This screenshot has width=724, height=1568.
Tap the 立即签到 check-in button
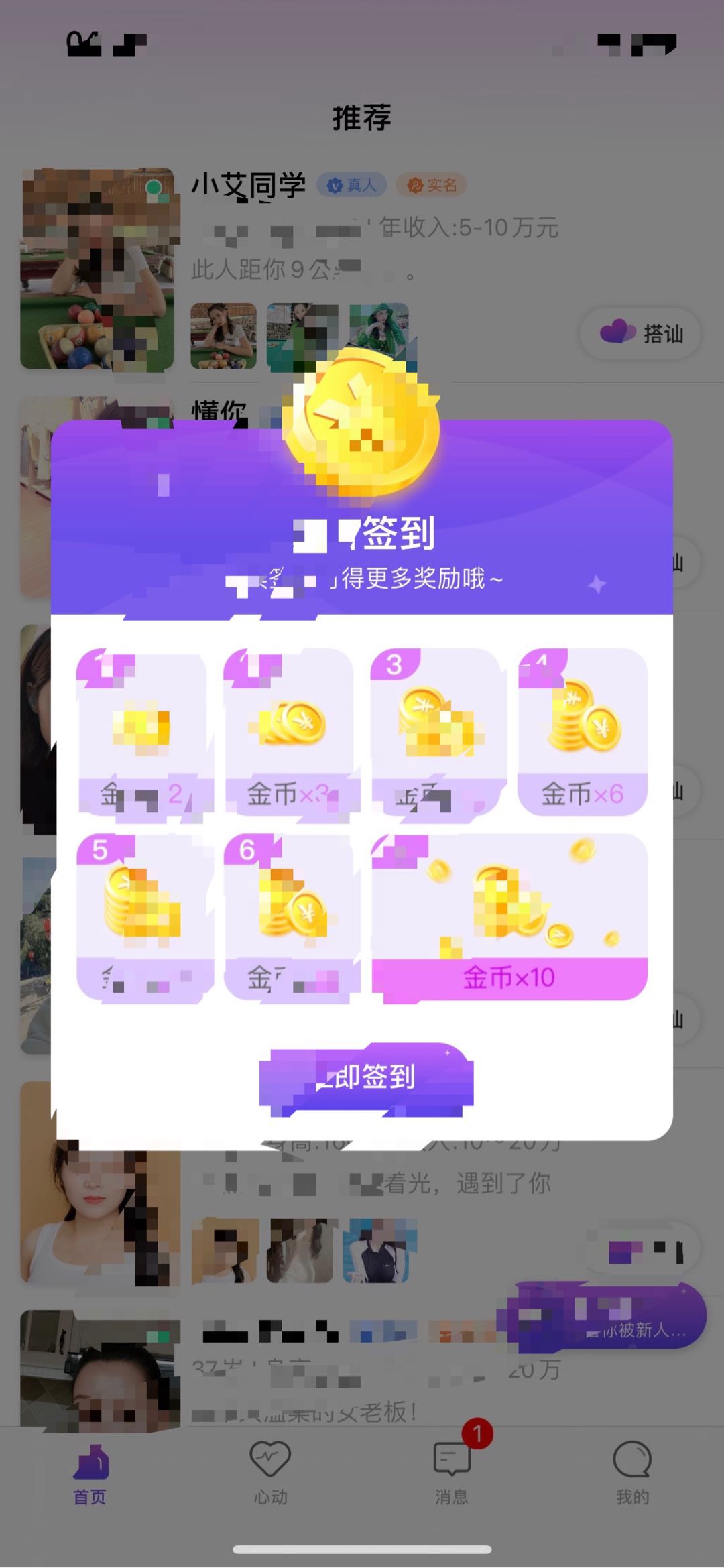[366, 1079]
